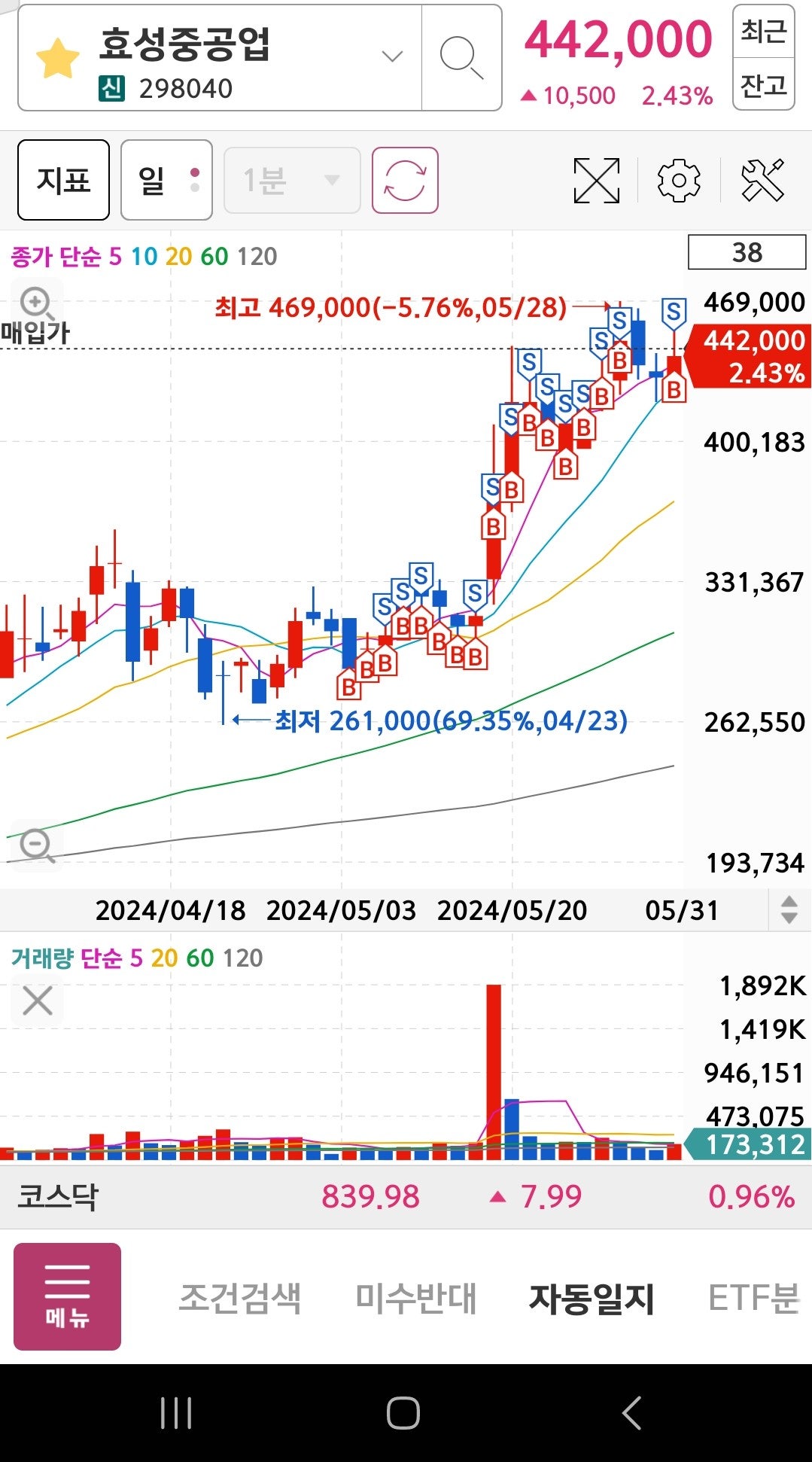Zoom out the chart with the minus magnifier
This screenshot has height=1462, width=812.
coord(37,845)
